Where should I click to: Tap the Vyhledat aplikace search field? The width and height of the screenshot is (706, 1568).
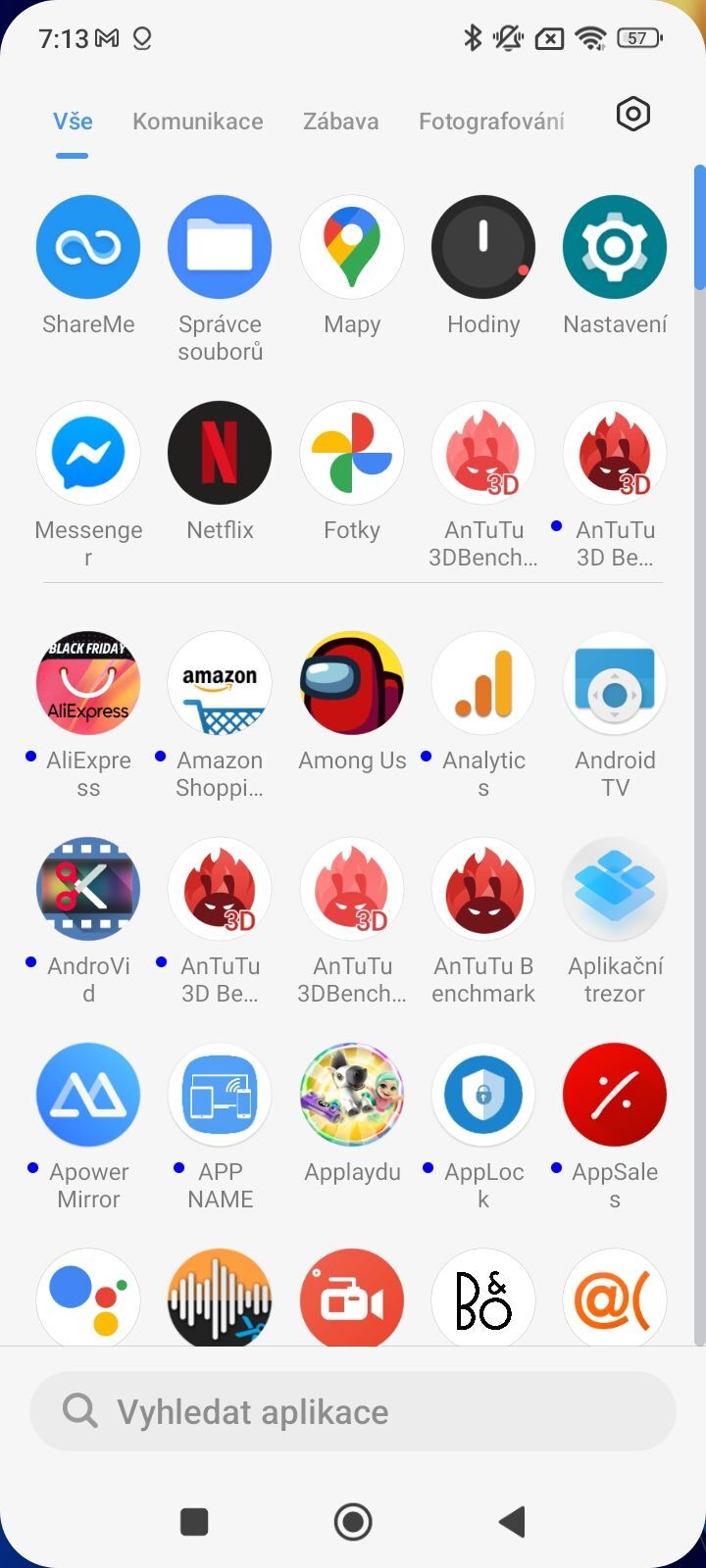pyautogui.click(x=352, y=1411)
